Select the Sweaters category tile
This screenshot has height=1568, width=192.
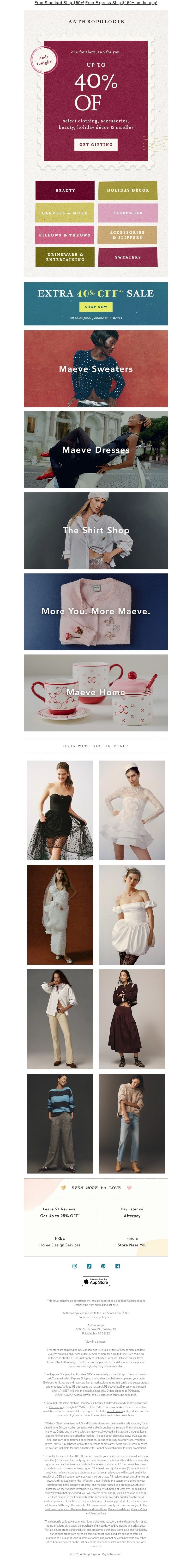[x=128, y=257]
